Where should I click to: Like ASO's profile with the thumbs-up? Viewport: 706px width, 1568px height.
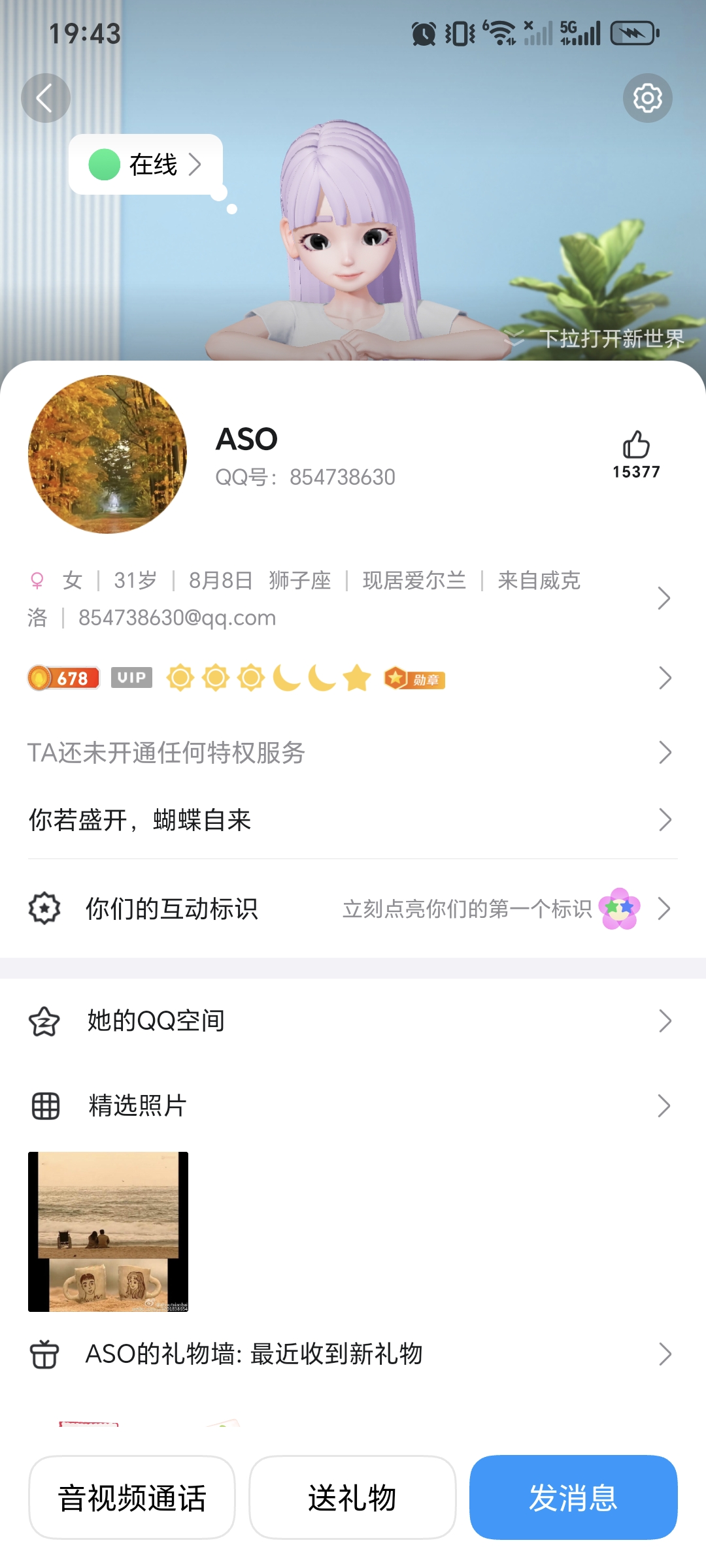point(636,446)
